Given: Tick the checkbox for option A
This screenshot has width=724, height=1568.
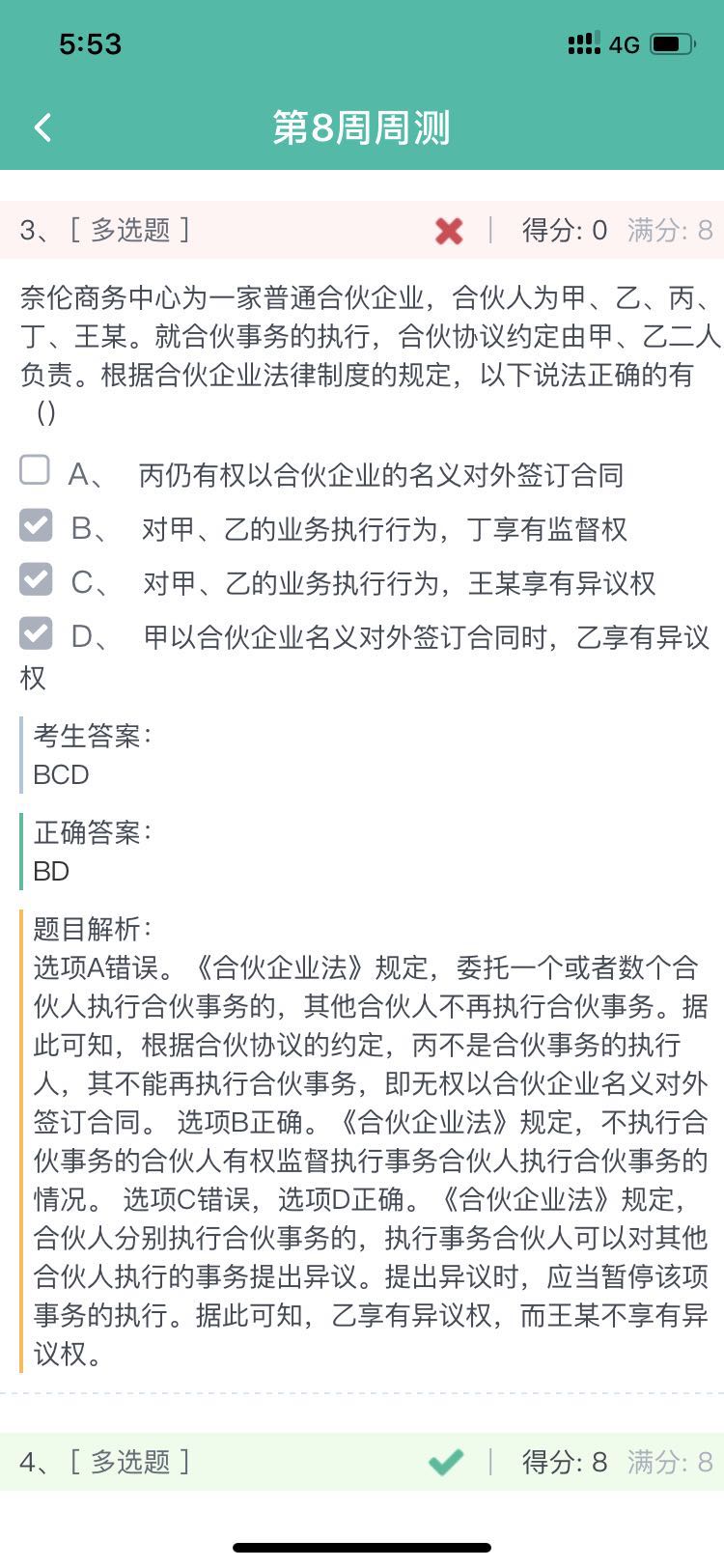Looking at the screenshot, I should (x=35, y=471).
